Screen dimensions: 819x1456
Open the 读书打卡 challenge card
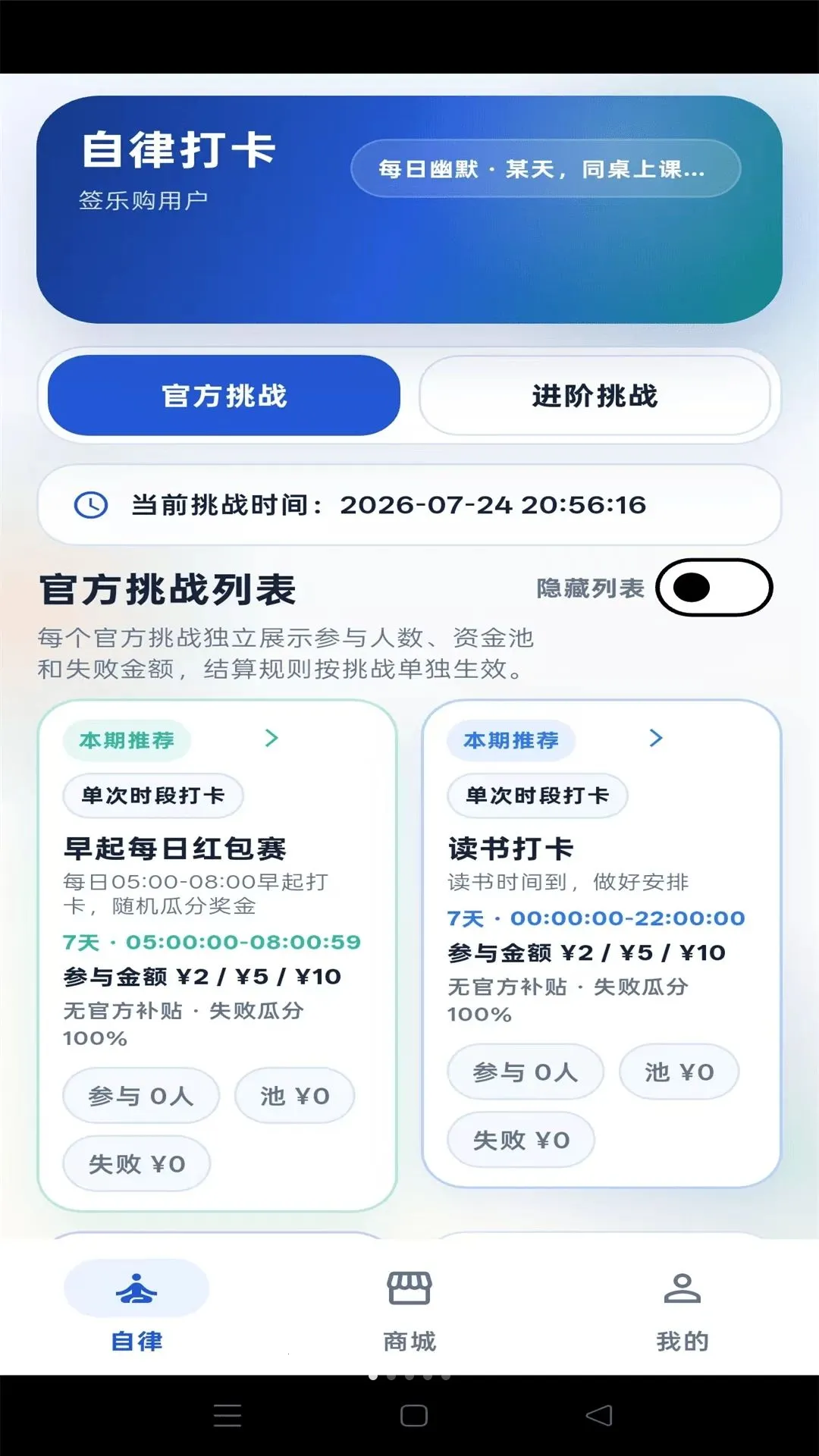(x=601, y=943)
